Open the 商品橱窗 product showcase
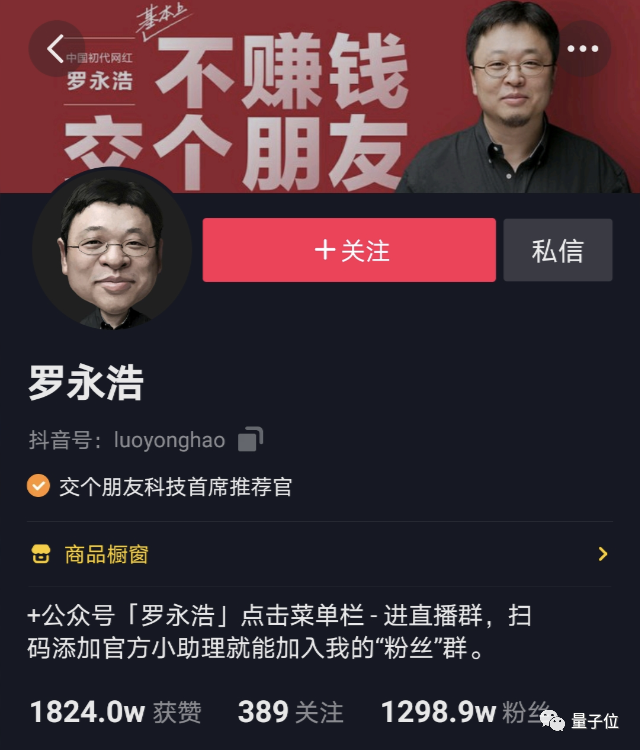Image resolution: width=640 pixels, height=750 pixels. 320,554
